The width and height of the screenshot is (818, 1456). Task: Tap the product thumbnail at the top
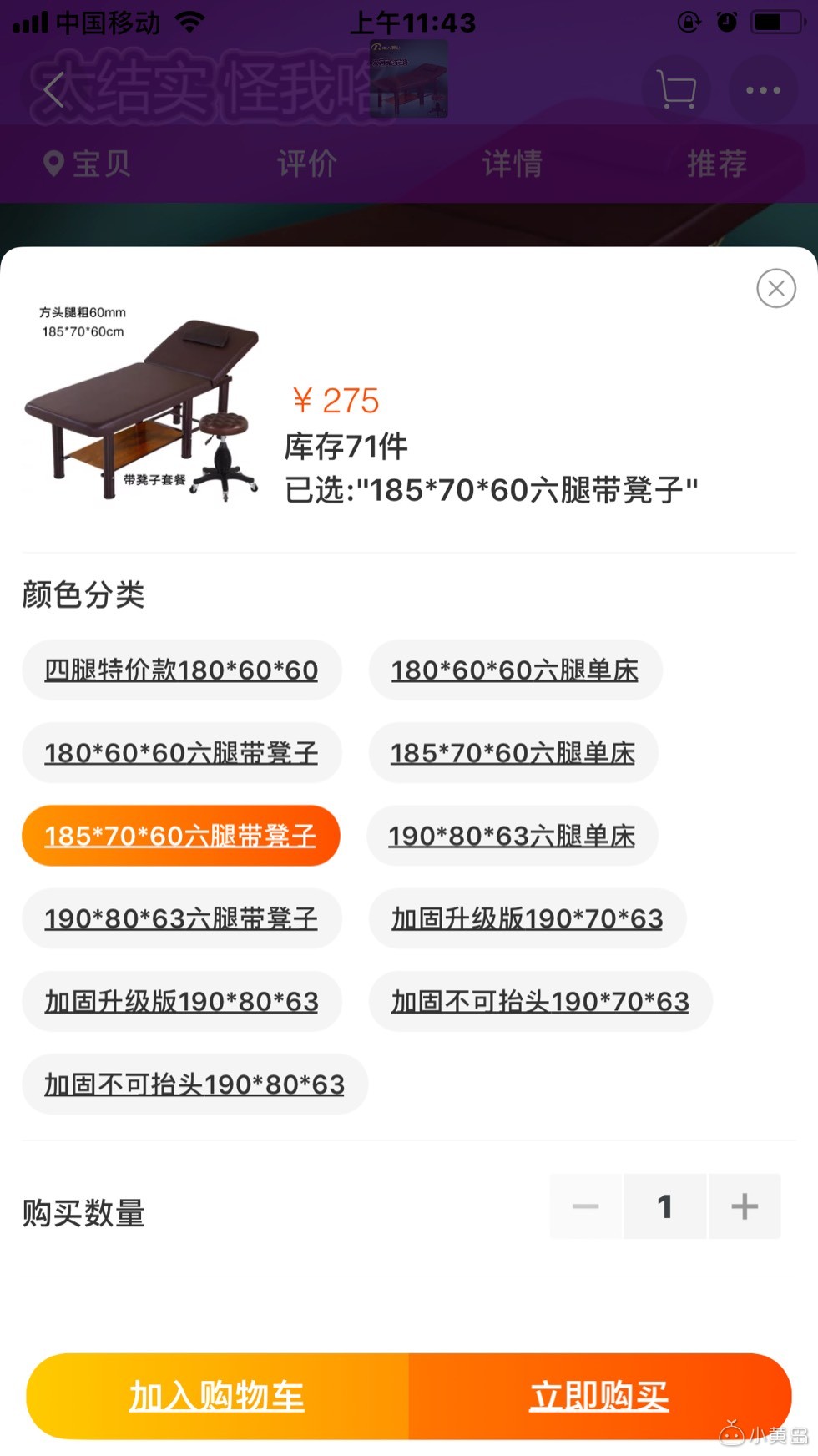pos(408,79)
